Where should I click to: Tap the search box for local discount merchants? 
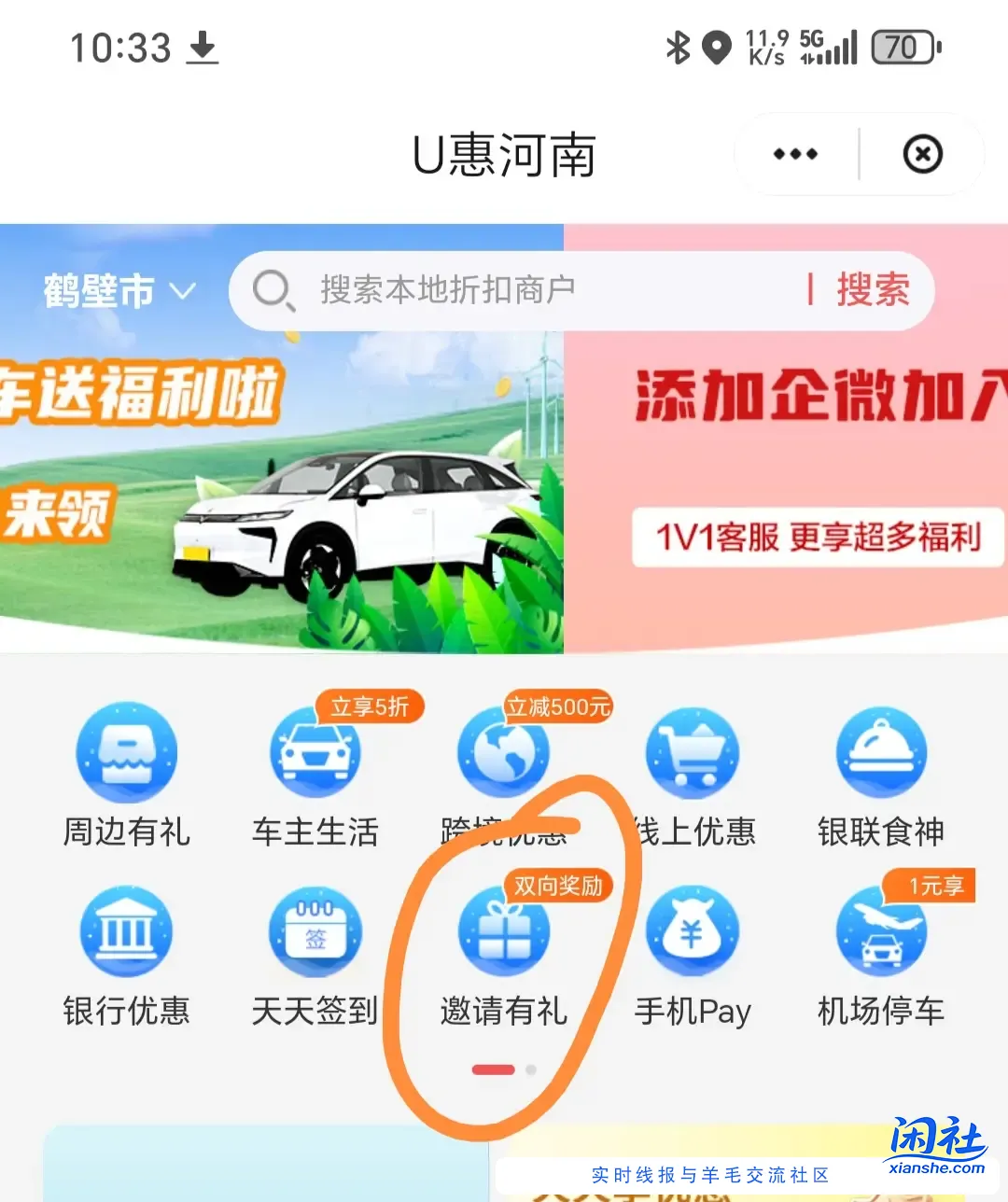tap(523, 290)
